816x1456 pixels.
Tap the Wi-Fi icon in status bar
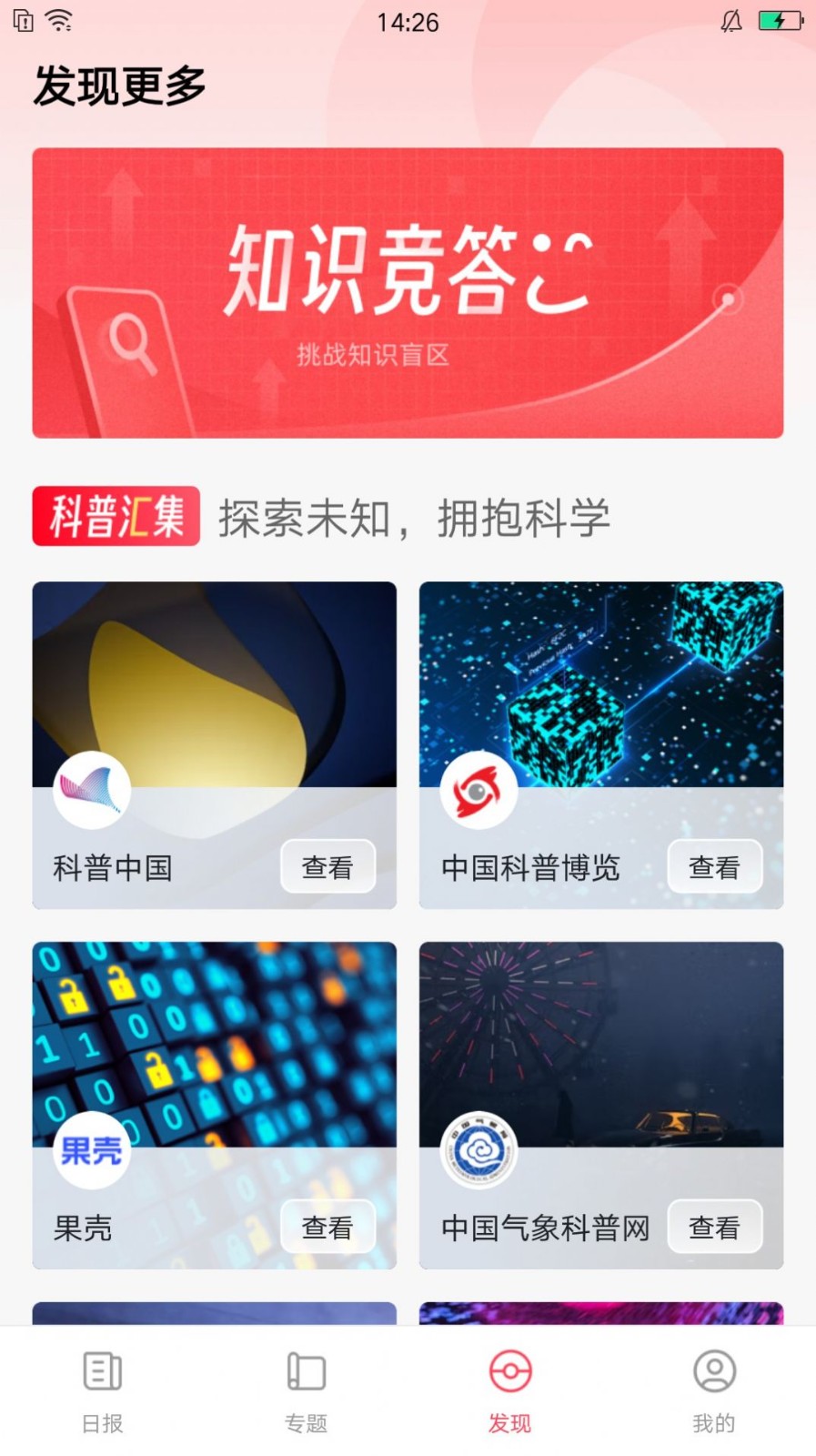pos(60,20)
